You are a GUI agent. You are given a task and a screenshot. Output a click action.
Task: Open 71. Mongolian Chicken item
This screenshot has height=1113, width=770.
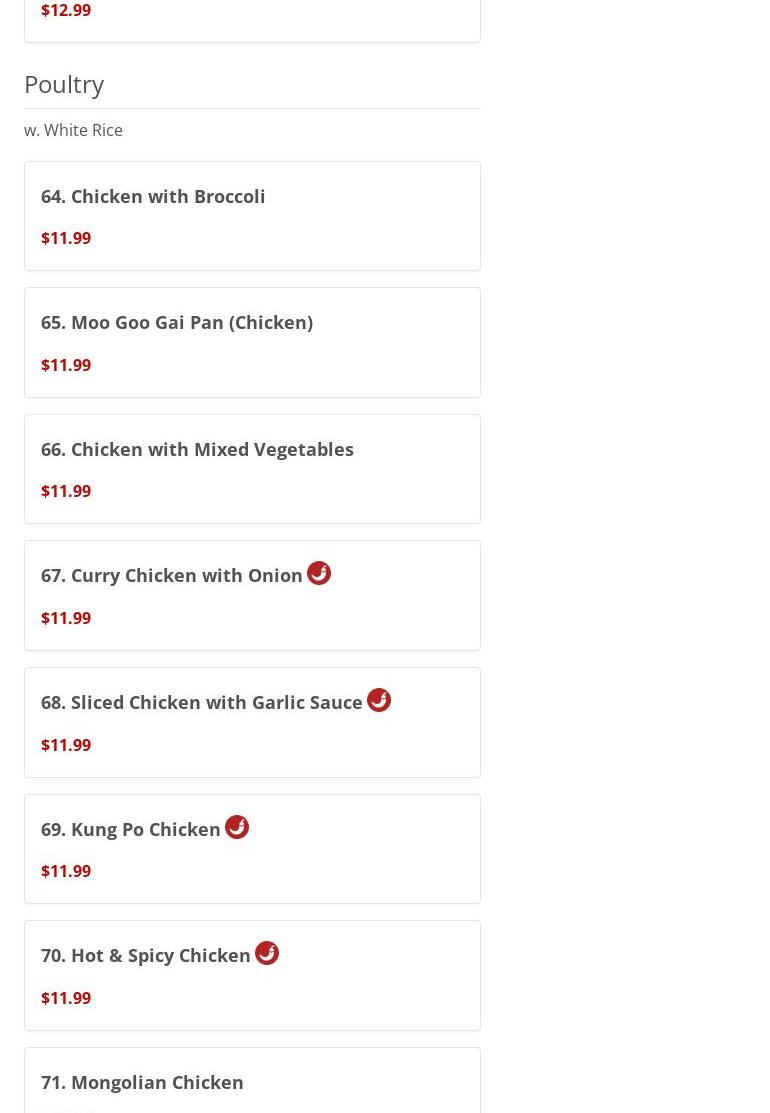point(252,1084)
